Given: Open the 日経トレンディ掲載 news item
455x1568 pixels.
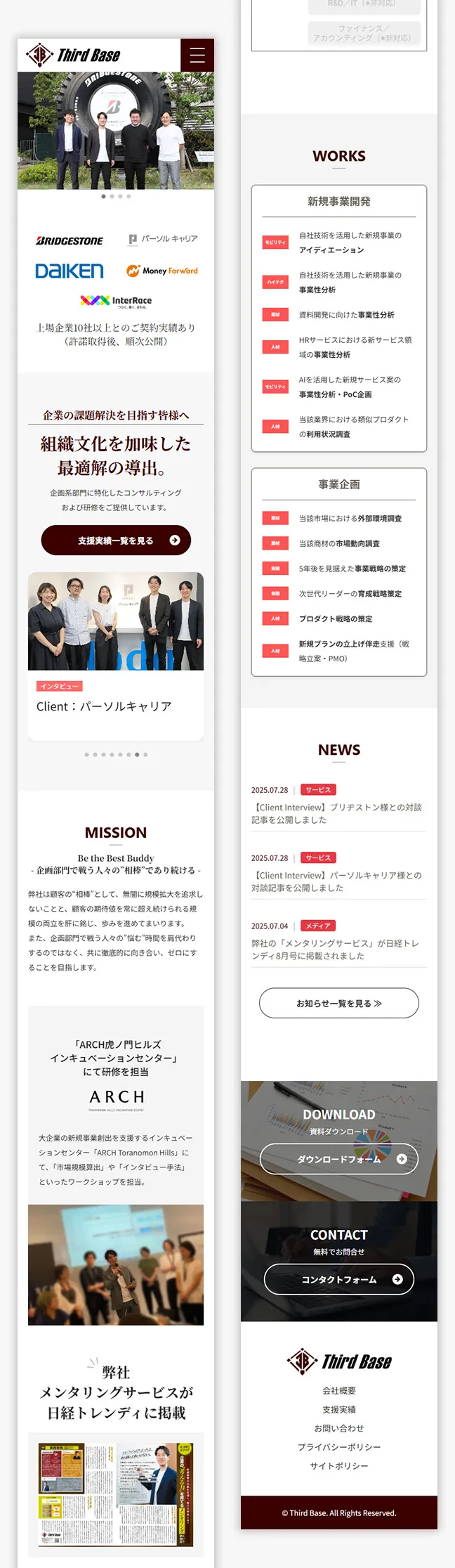Looking at the screenshot, I should 337,950.
